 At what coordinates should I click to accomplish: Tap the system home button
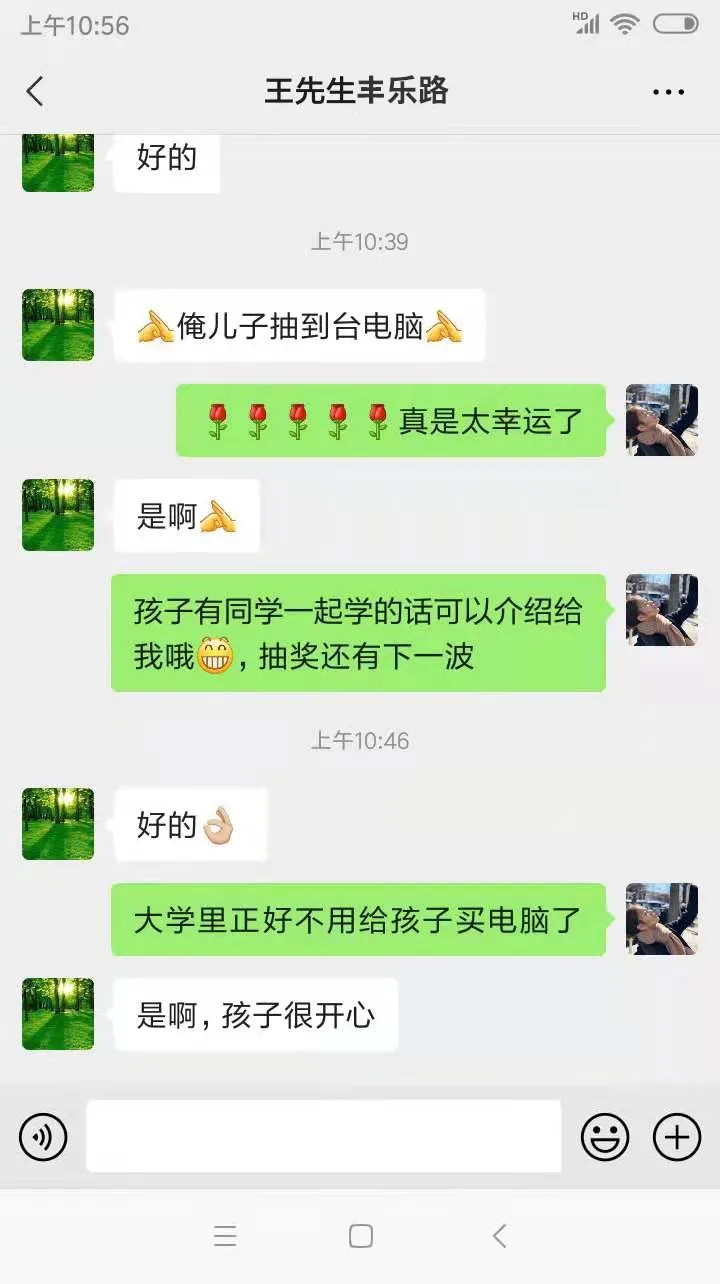pos(361,1236)
